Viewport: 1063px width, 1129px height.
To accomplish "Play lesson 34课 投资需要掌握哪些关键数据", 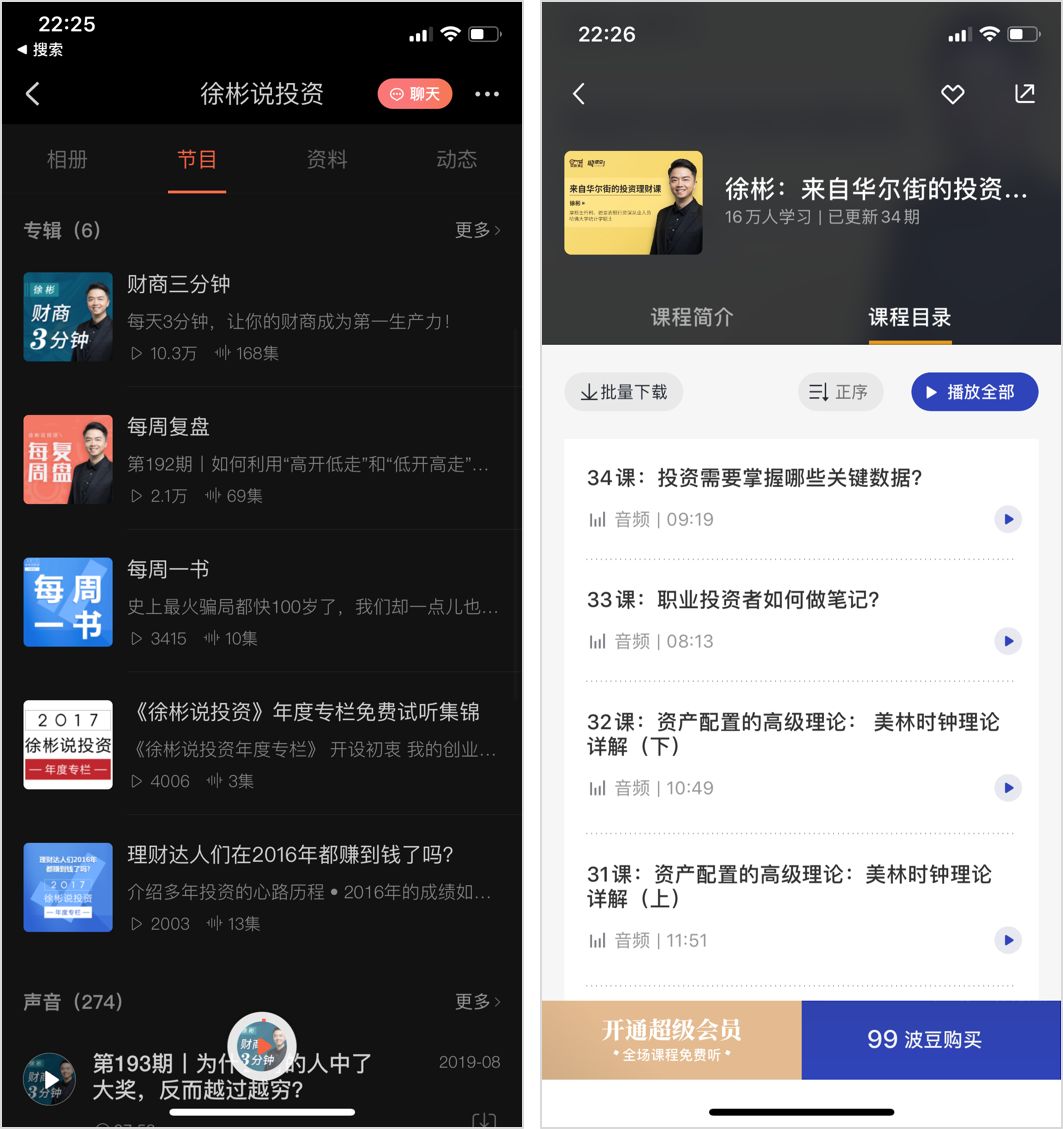I will pyautogui.click(x=1008, y=519).
